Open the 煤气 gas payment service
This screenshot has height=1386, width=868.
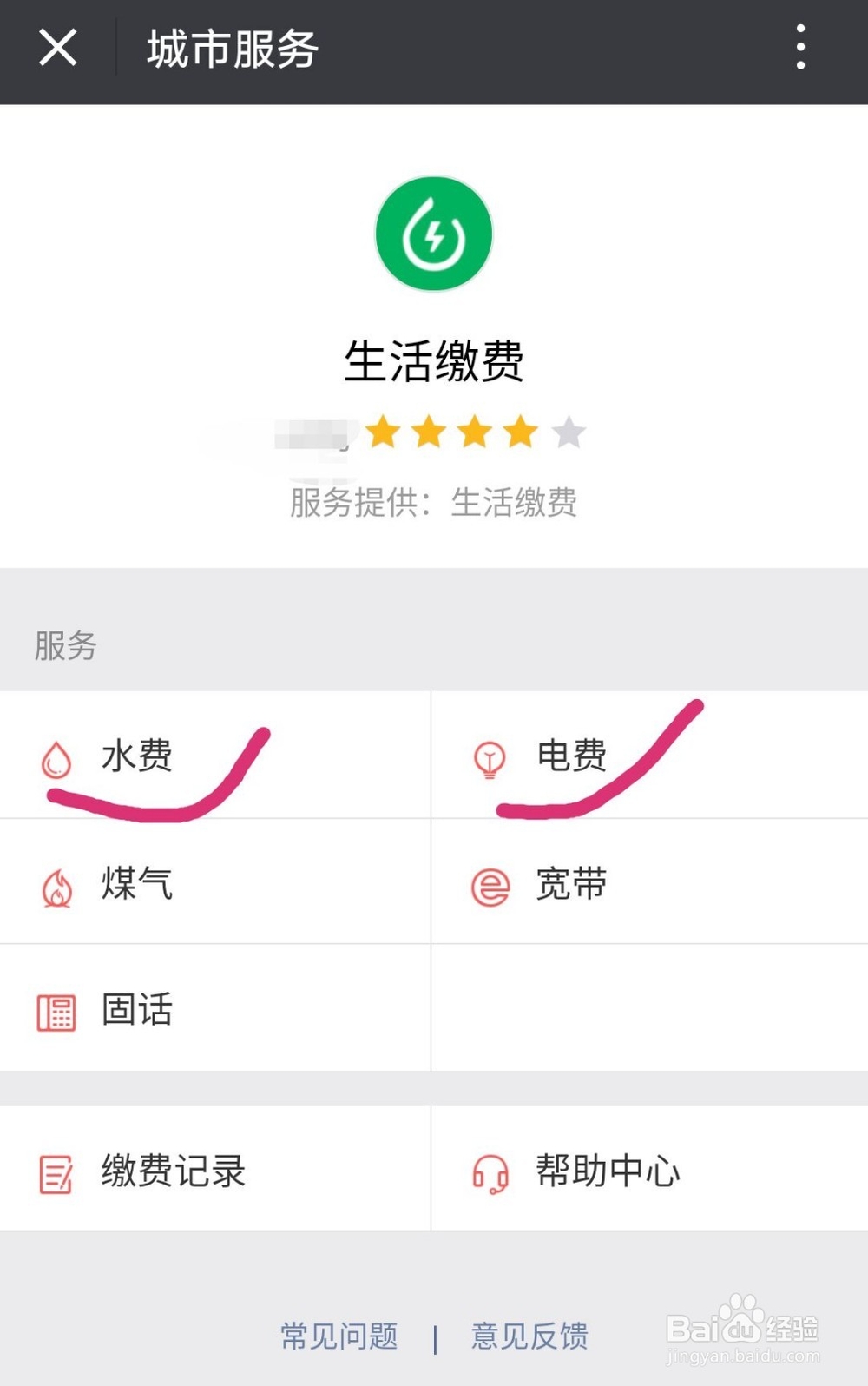[135, 883]
